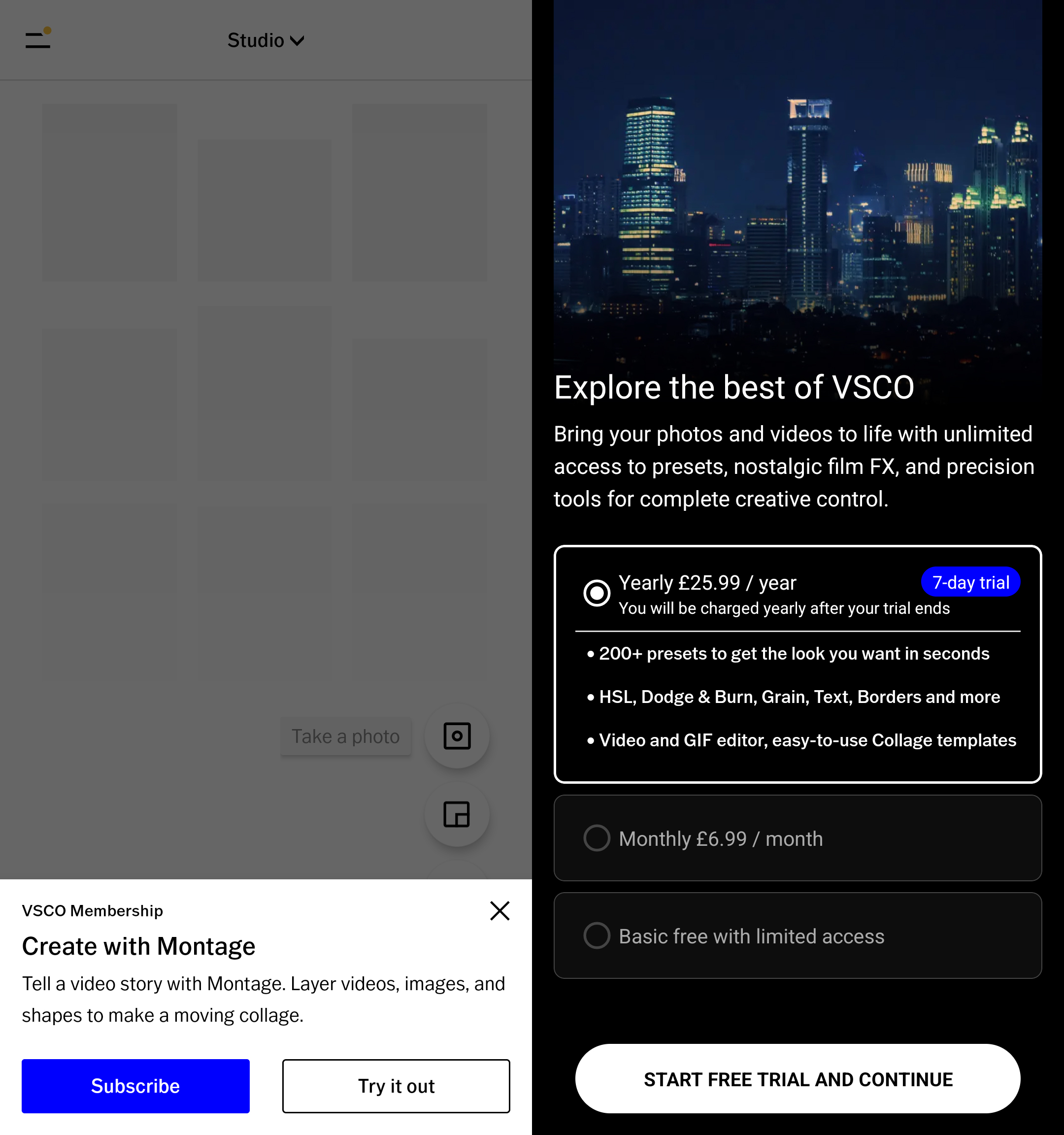
Task: Open the Studio dropdown
Action: [266, 40]
